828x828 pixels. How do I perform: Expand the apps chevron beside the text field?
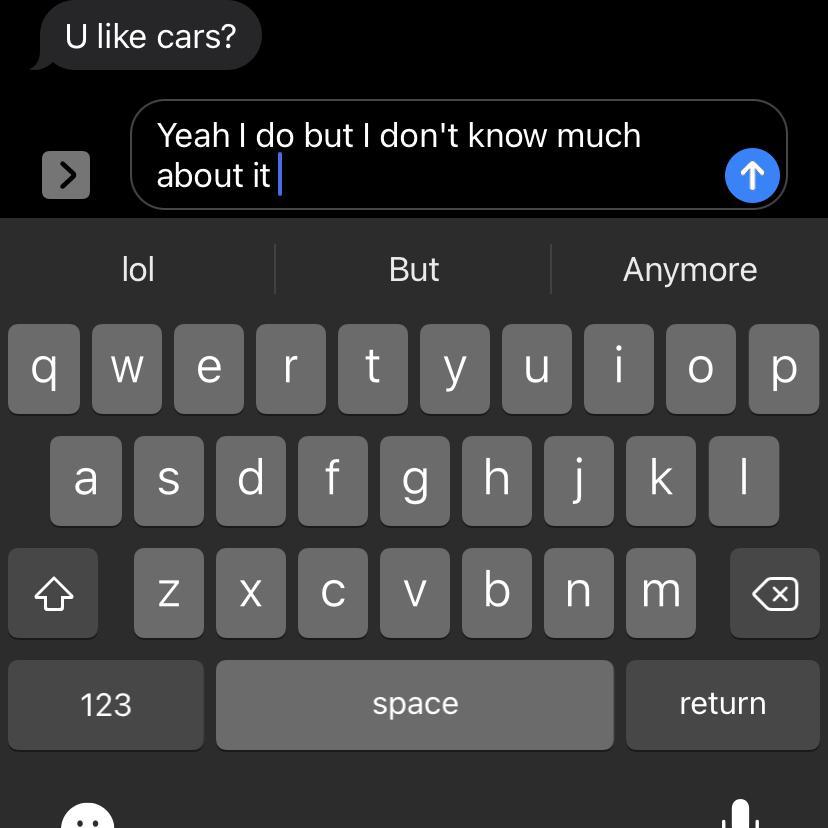click(66, 175)
